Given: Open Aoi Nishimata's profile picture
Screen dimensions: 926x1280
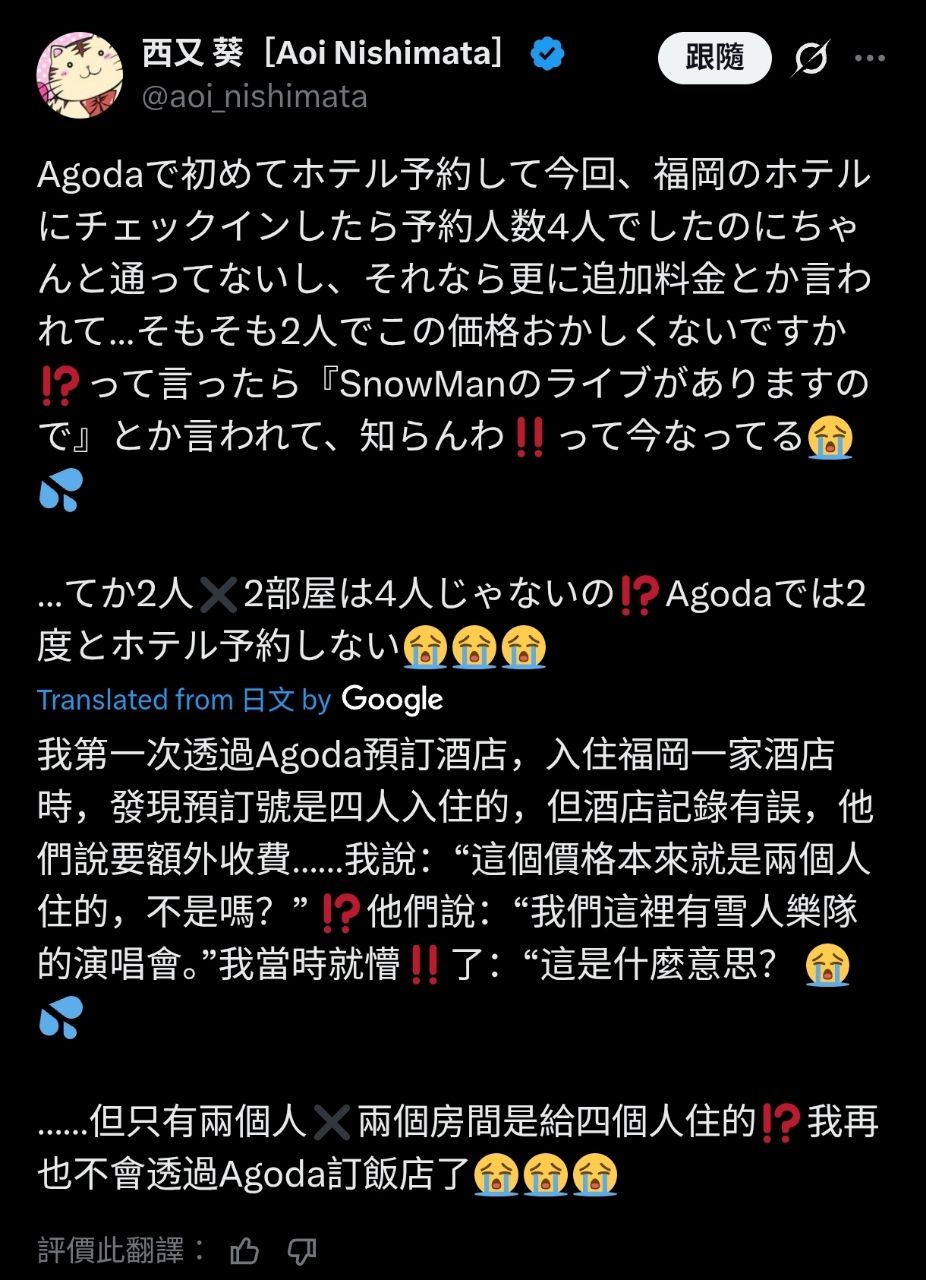Looking at the screenshot, I should tap(79, 74).
